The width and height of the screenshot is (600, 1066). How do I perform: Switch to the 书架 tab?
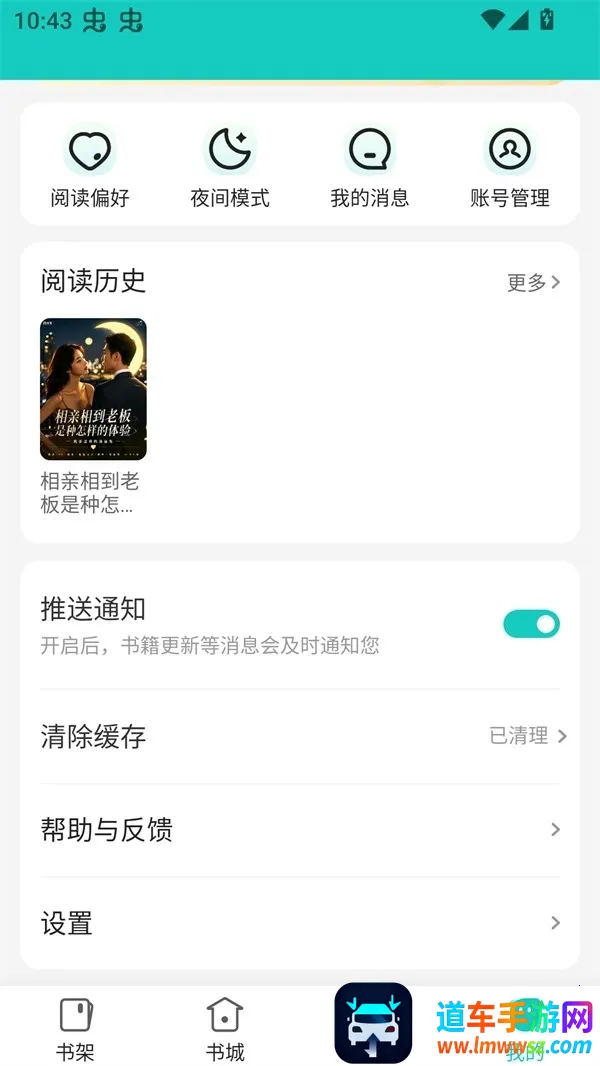tap(75, 1028)
